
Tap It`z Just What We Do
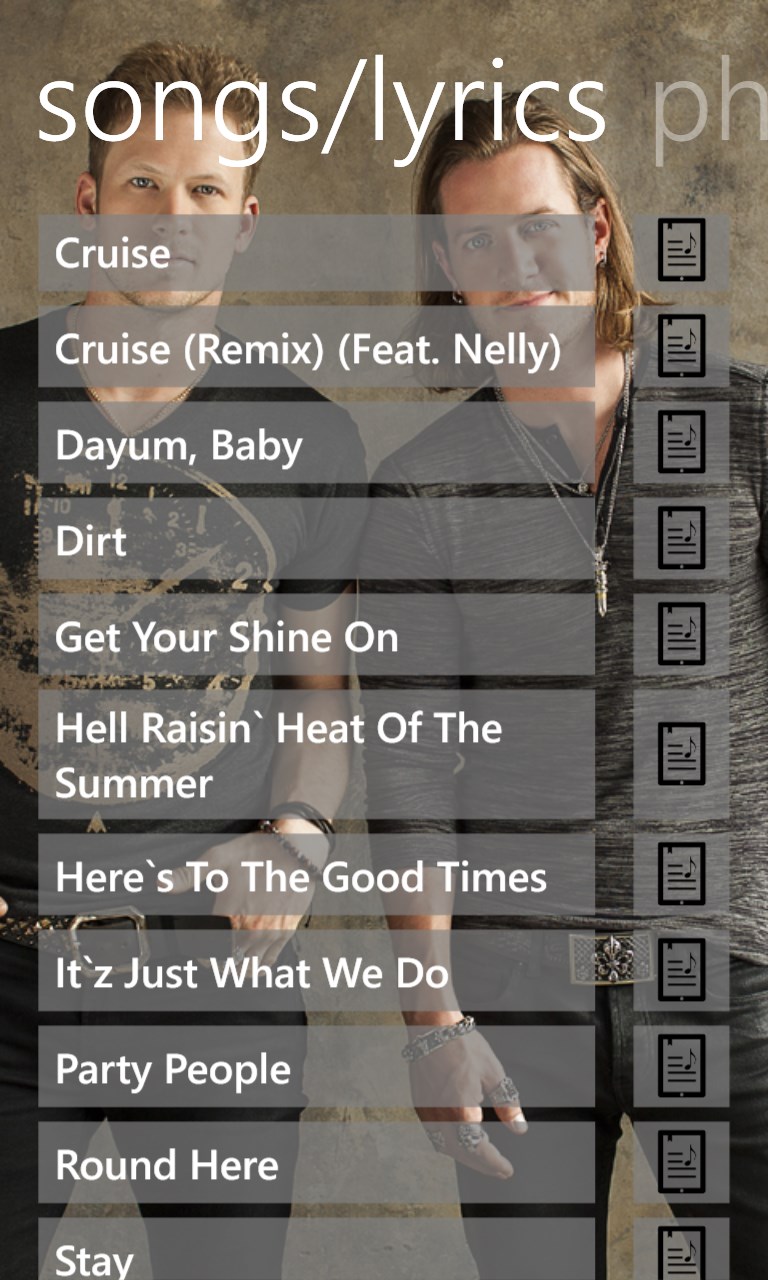coord(316,973)
